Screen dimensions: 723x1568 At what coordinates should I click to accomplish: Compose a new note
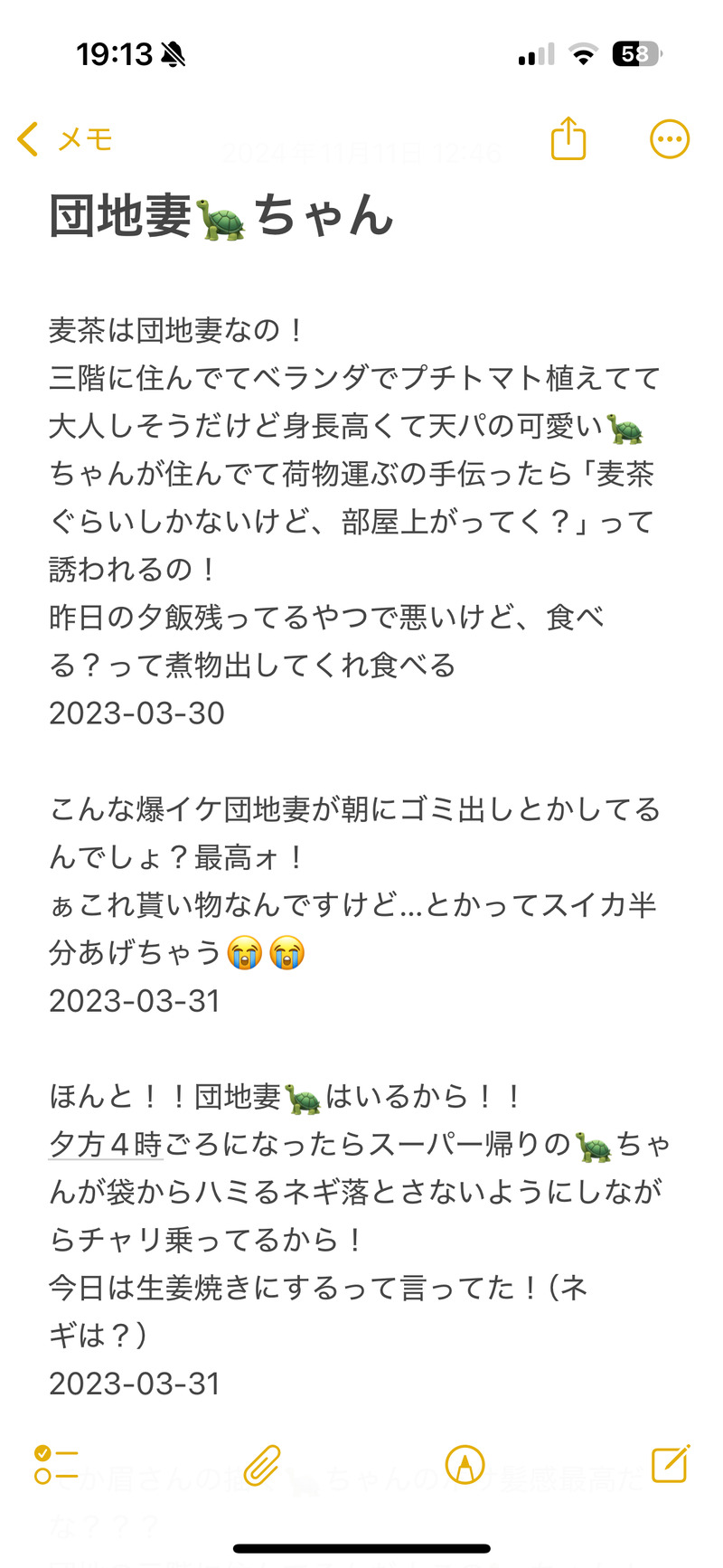click(x=671, y=1464)
